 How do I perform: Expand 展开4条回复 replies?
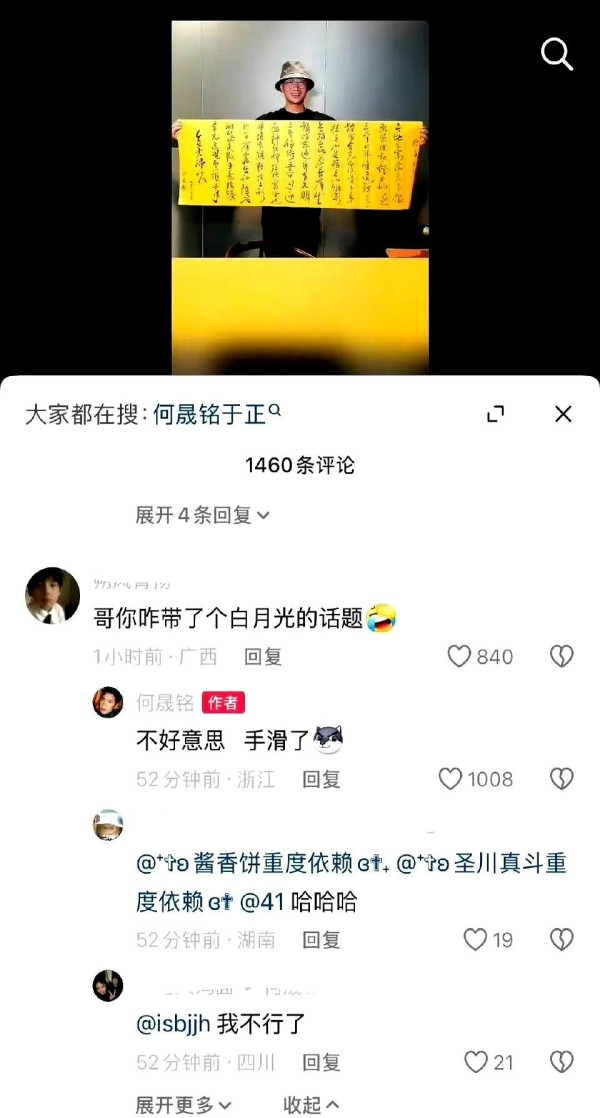click(204, 515)
